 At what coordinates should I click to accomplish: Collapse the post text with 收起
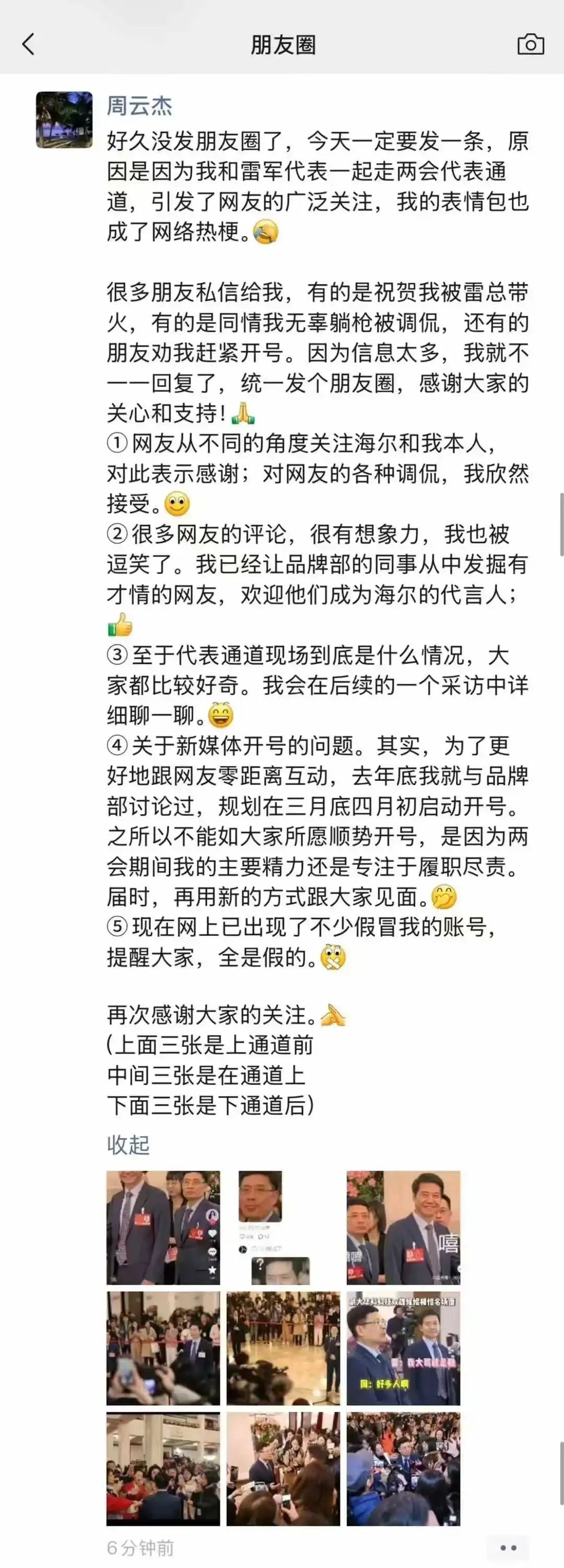128,1144
